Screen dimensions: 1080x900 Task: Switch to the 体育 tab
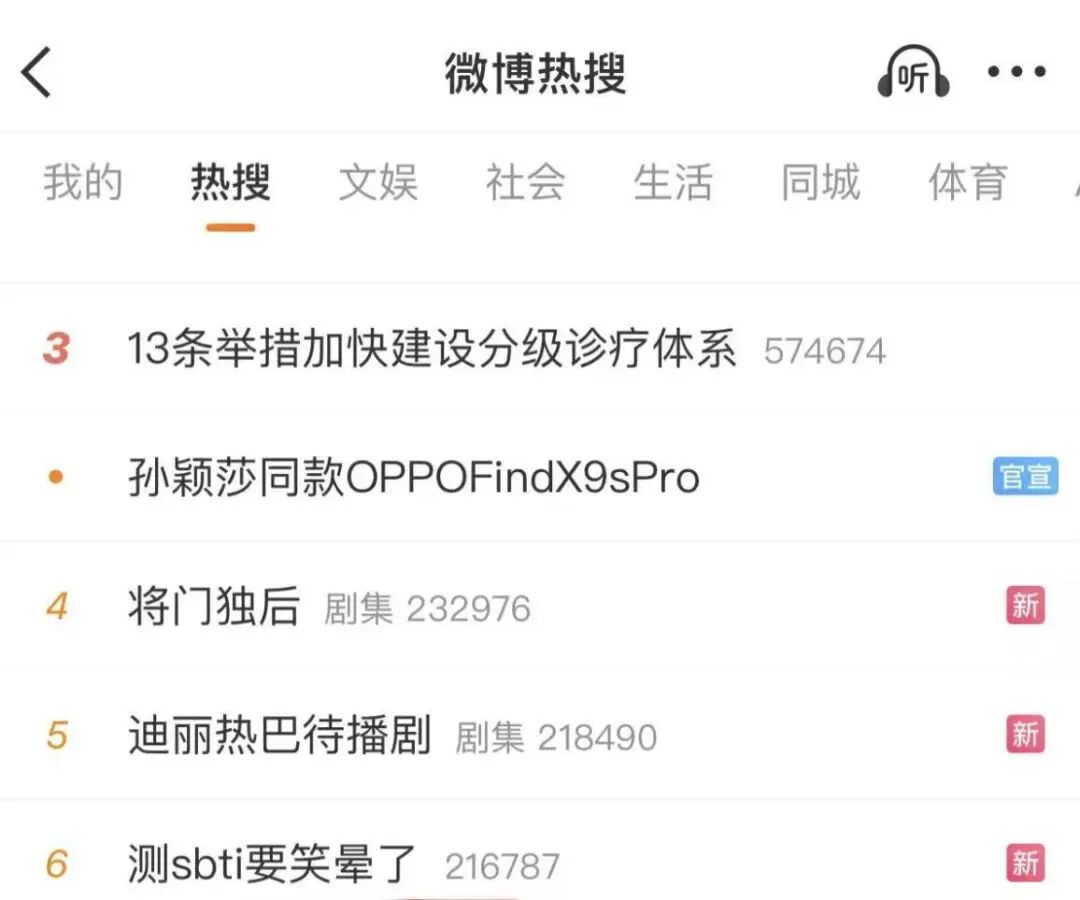[967, 184]
